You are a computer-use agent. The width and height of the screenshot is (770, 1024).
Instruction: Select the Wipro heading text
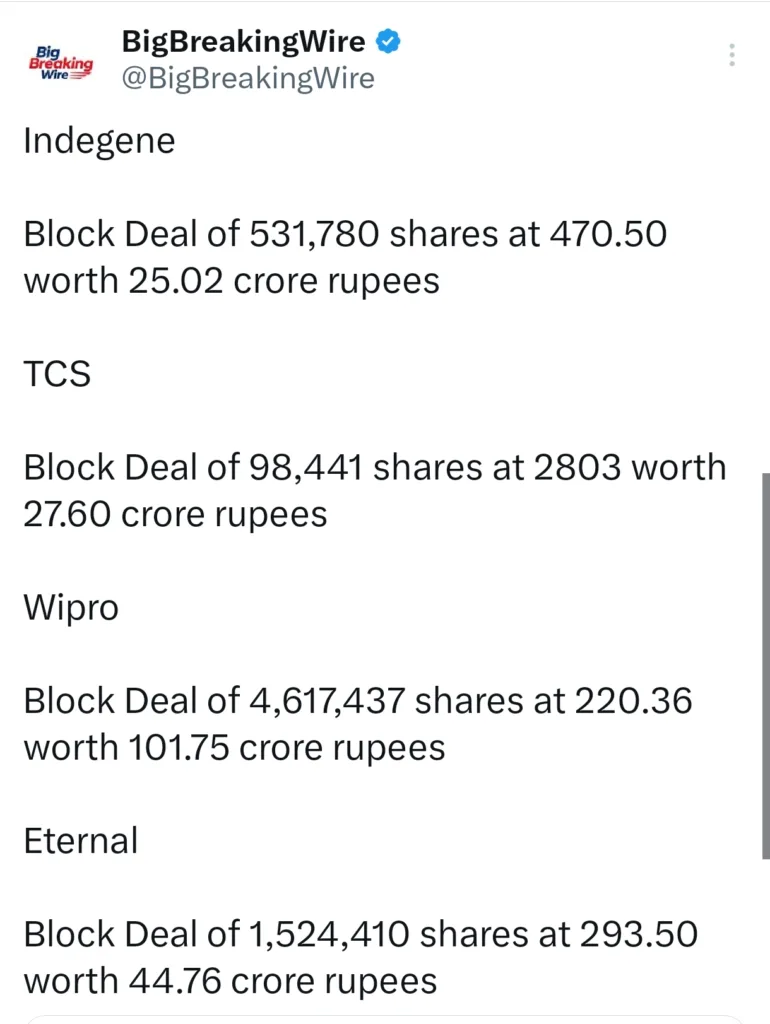click(x=70, y=607)
